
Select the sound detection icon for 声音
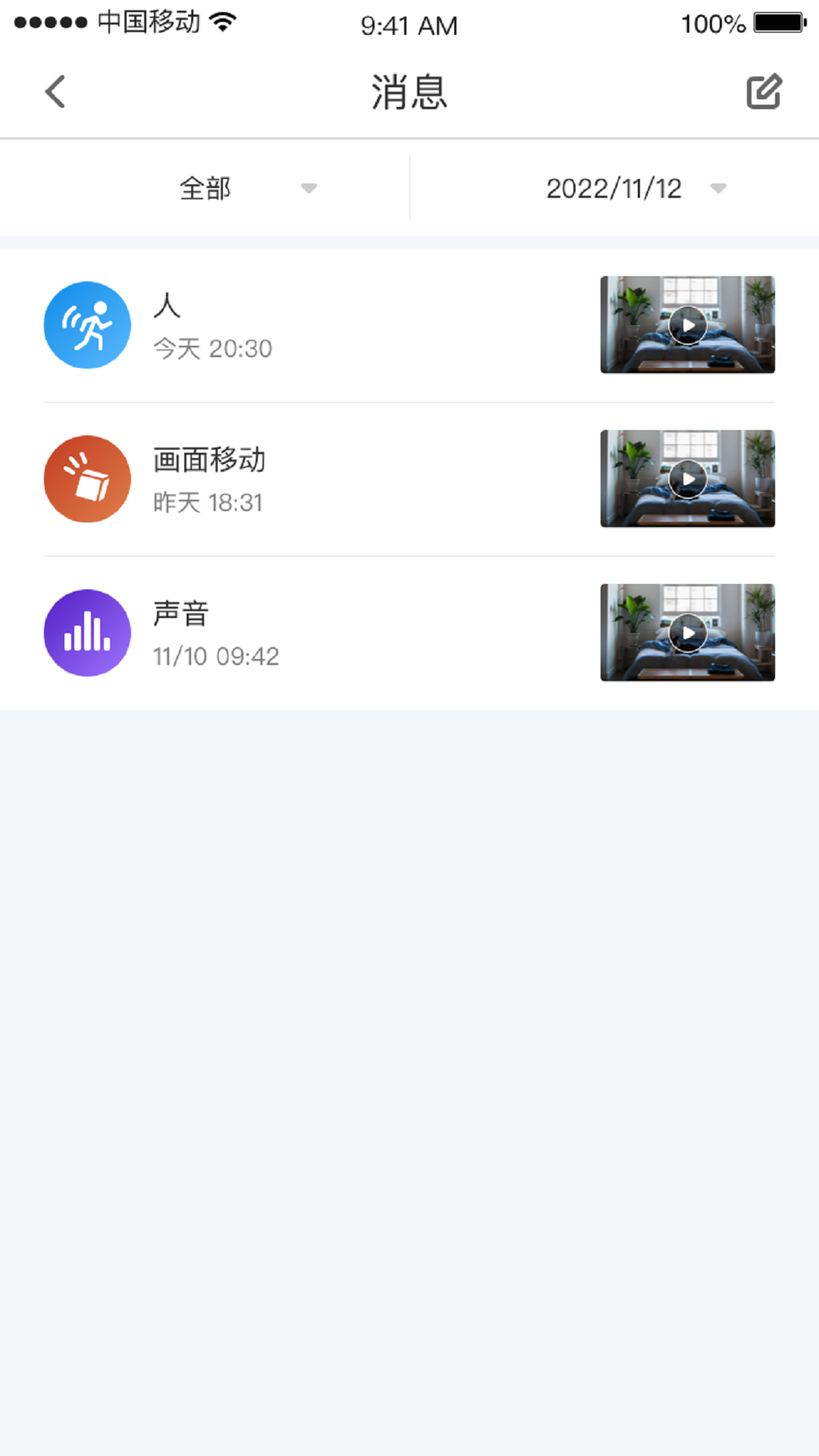pyautogui.click(x=87, y=632)
